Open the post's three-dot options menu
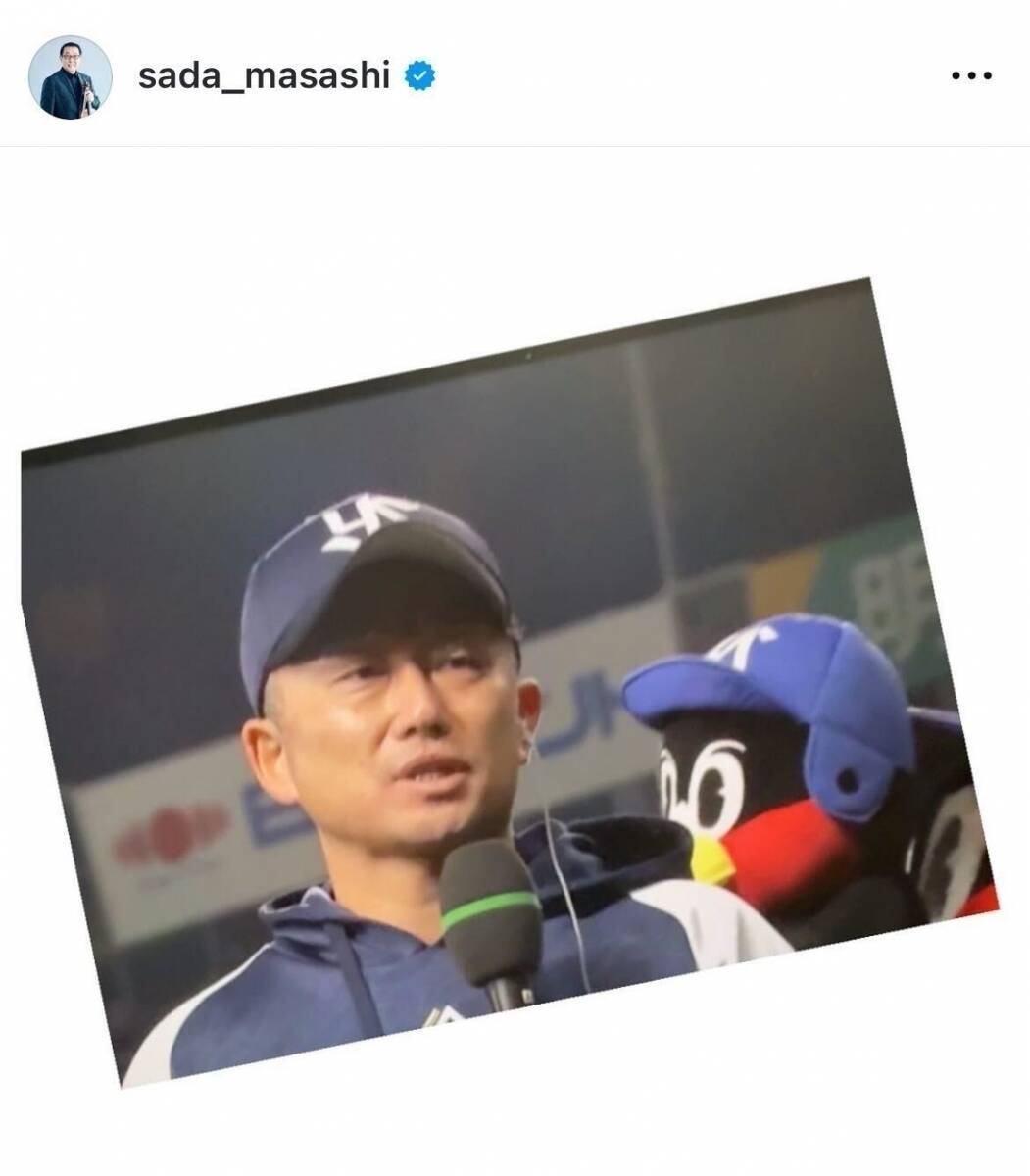Image resolution: width=1030 pixels, height=1176 pixels. point(970,76)
